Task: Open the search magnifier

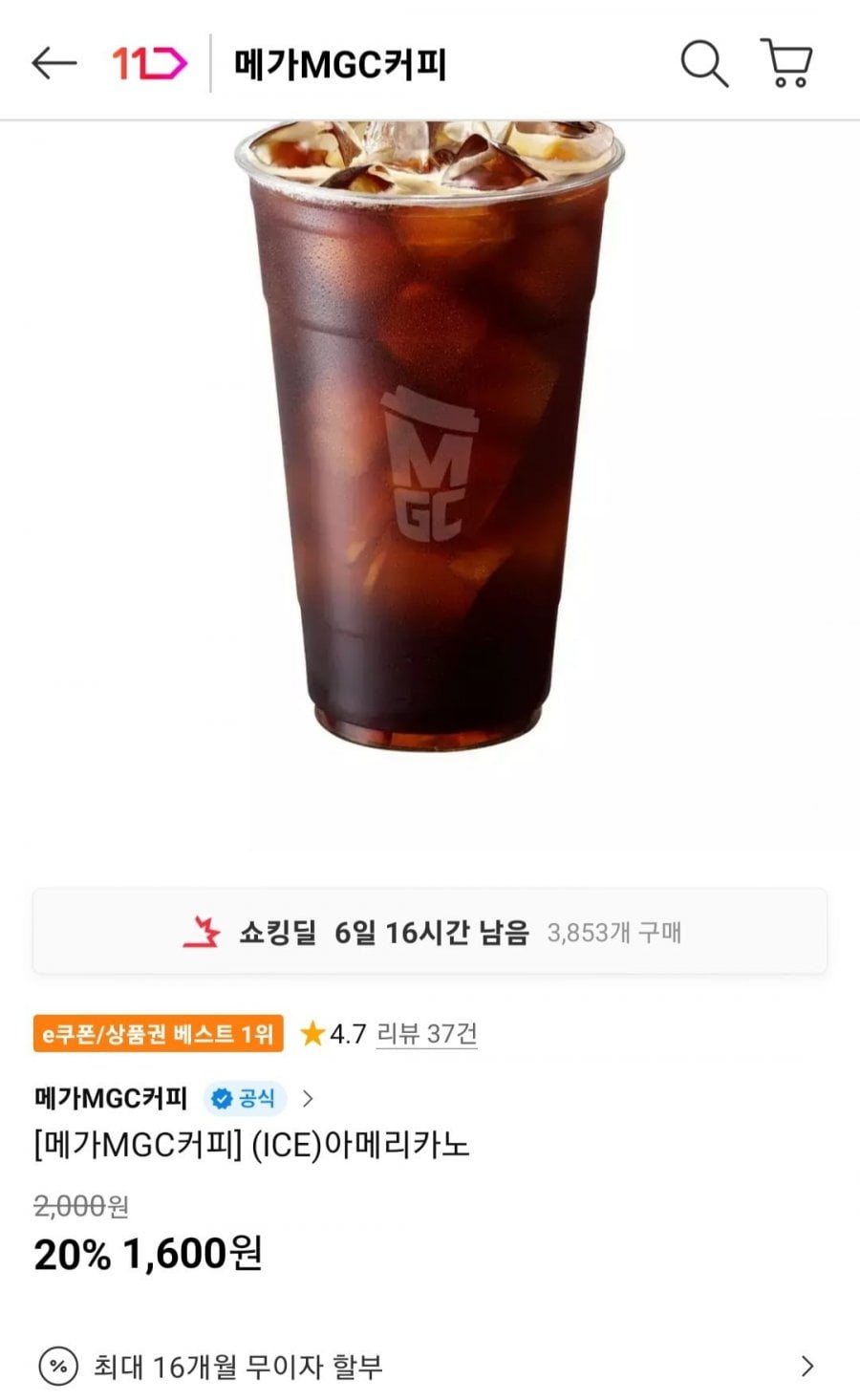Action: 703,64
